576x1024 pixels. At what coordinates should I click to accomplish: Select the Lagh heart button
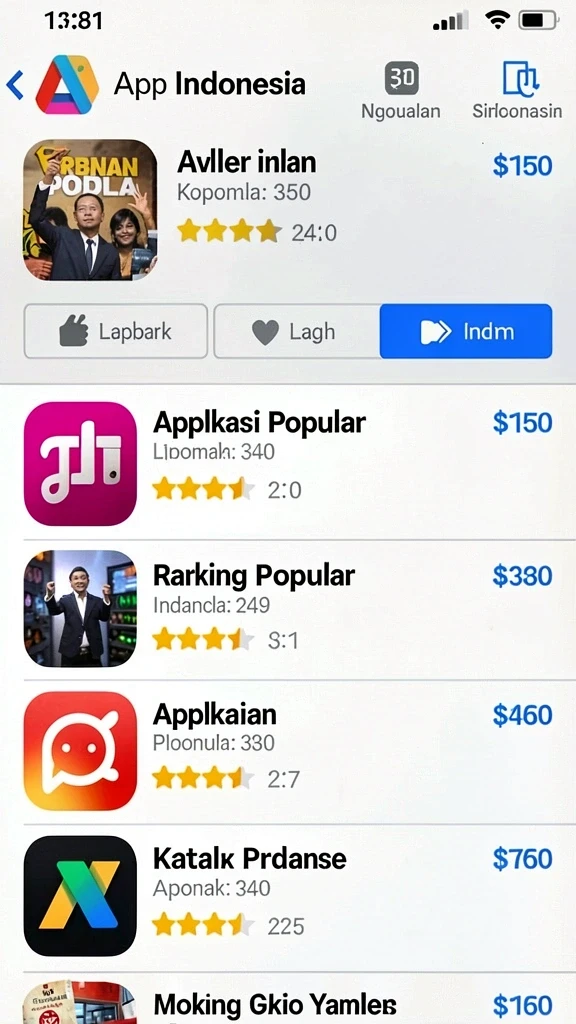pyautogui.click(x=297, y=331)
